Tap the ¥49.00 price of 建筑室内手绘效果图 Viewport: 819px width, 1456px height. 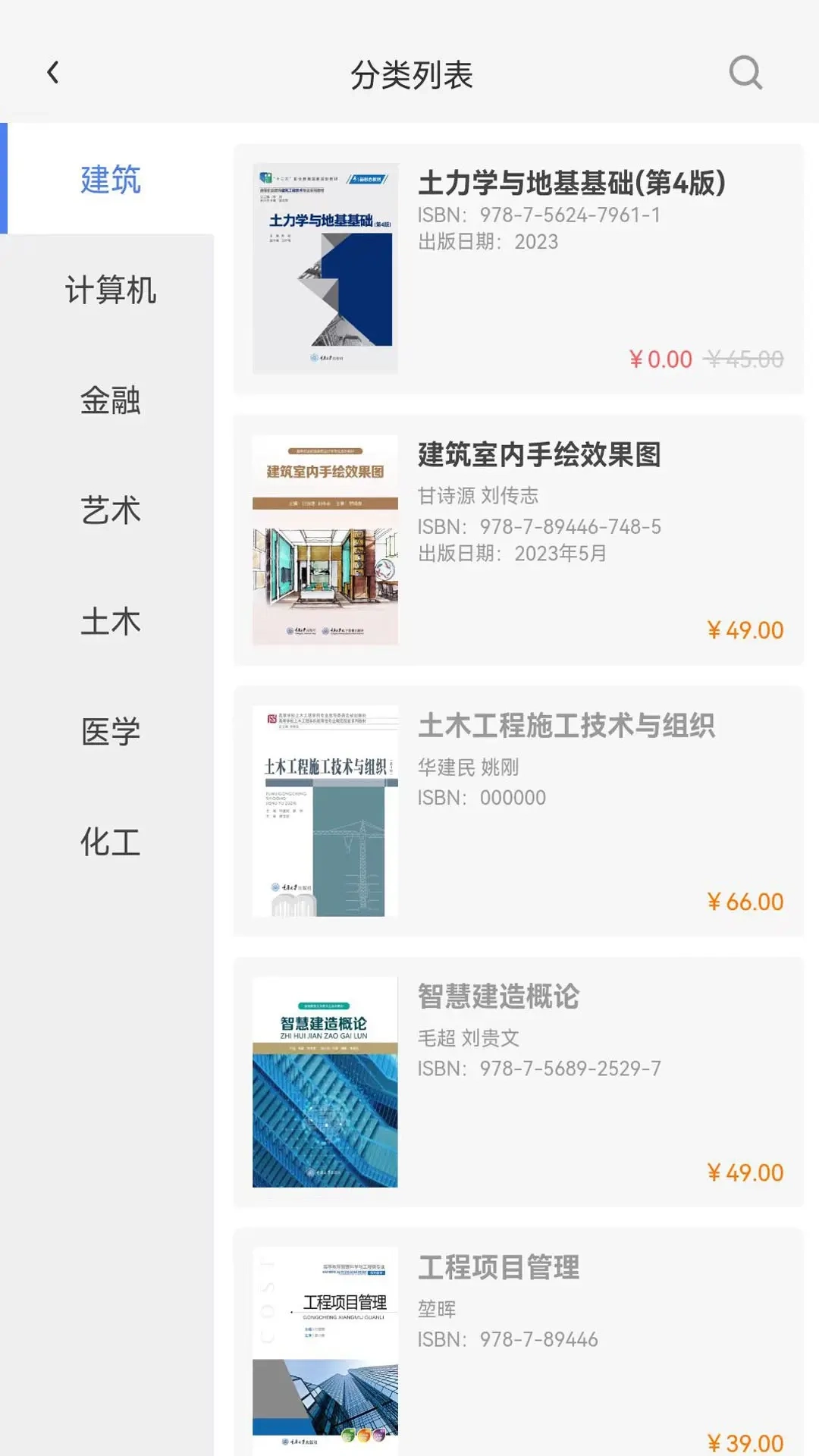744,630
